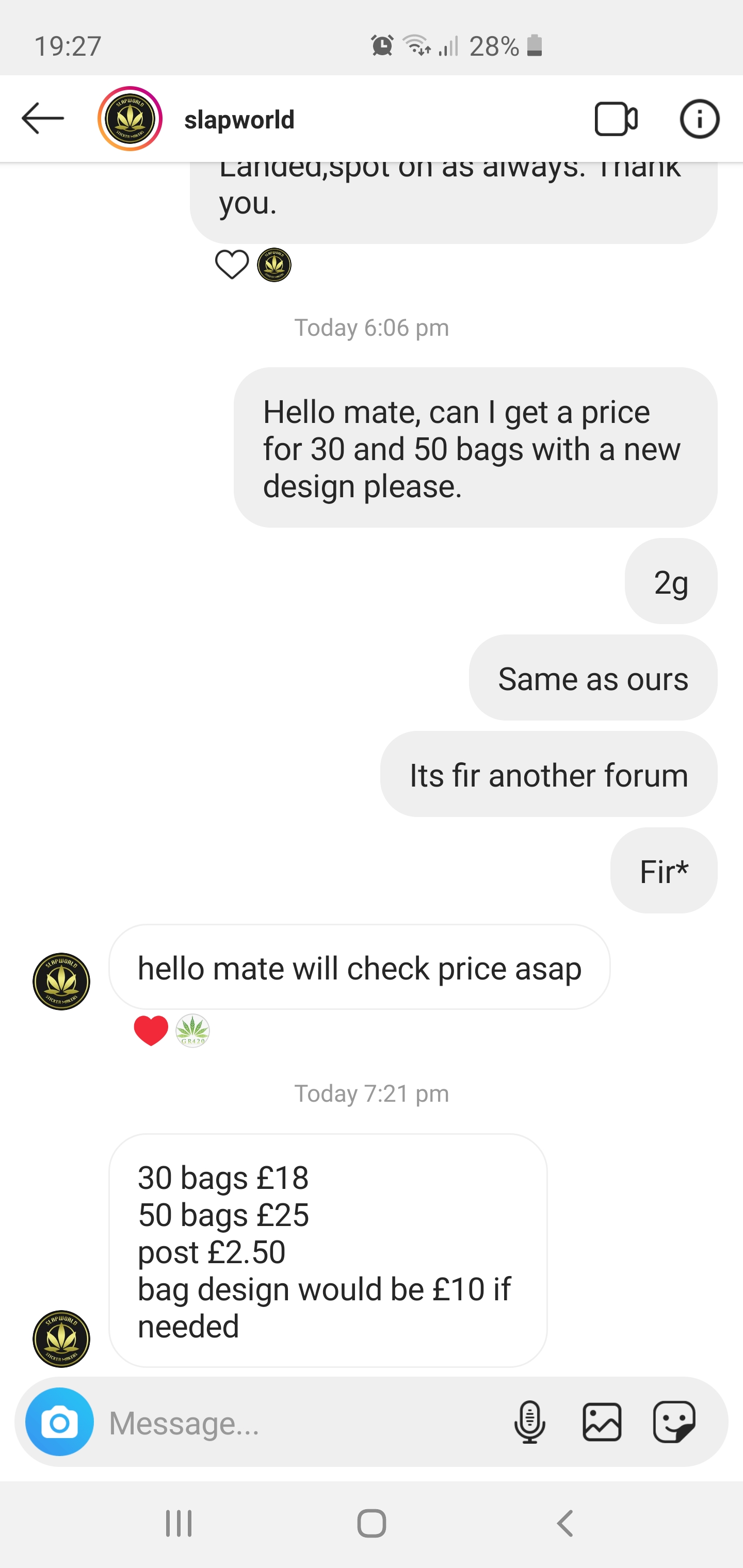Attach a photo from the gallery
The image size is (743, 1568).
[602, 1422]
